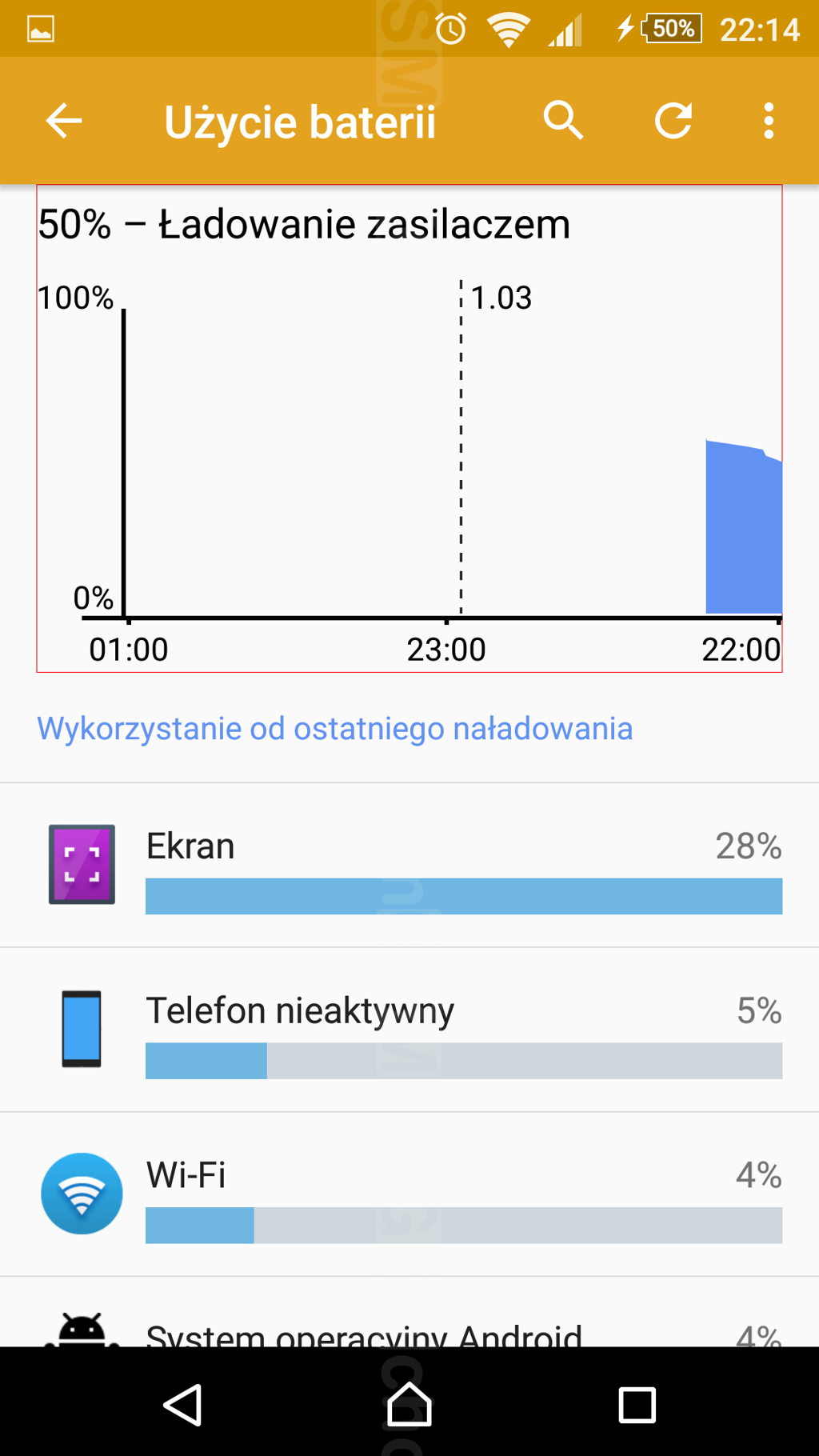
Task: Open System operacyjny Android usage details
Action: tap(409, 1312)
